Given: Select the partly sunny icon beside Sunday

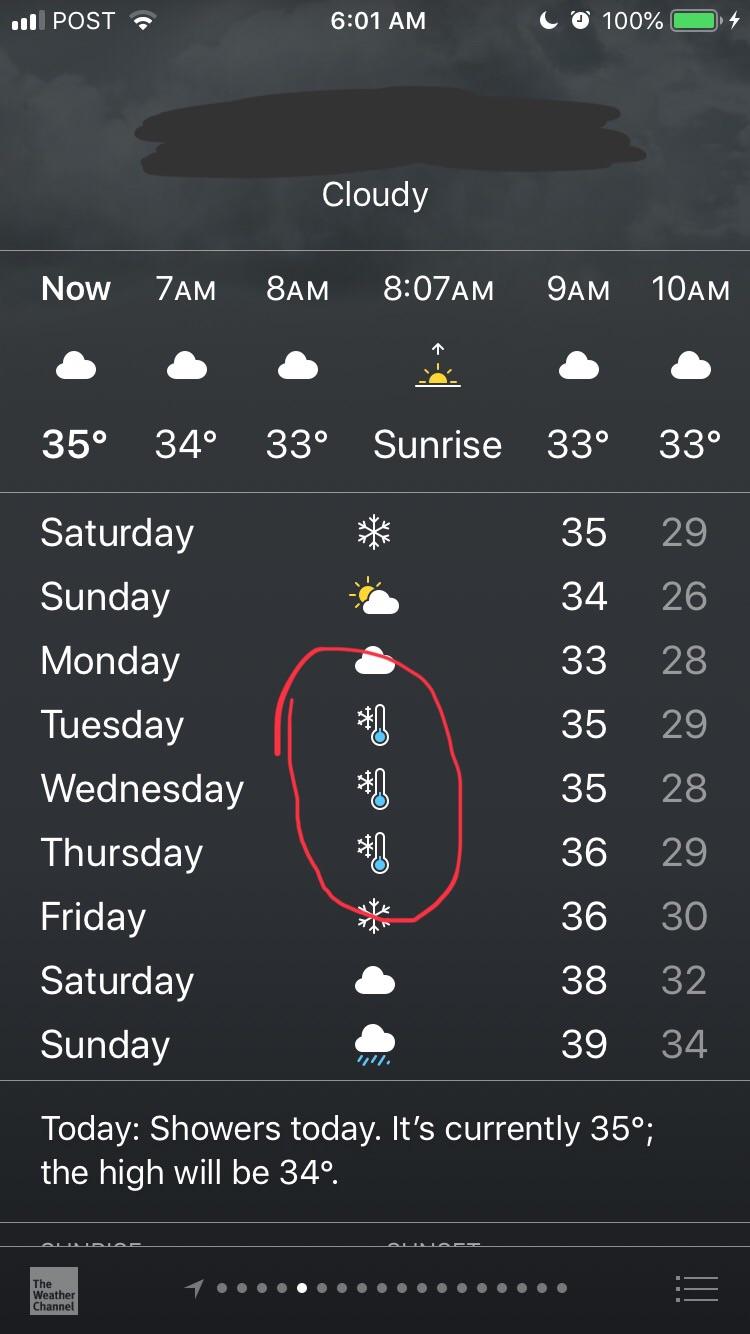Looking at the screenshot, I should point(374,595).
